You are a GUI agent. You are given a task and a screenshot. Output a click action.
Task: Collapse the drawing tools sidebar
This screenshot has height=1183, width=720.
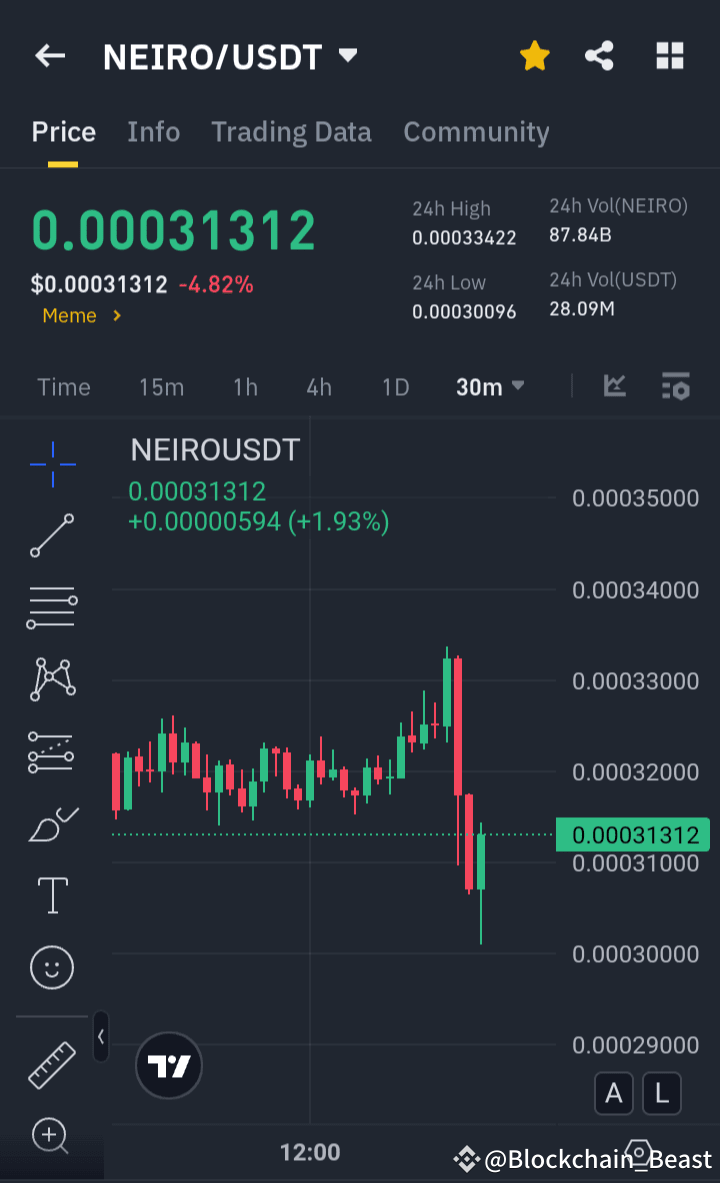101,1037
